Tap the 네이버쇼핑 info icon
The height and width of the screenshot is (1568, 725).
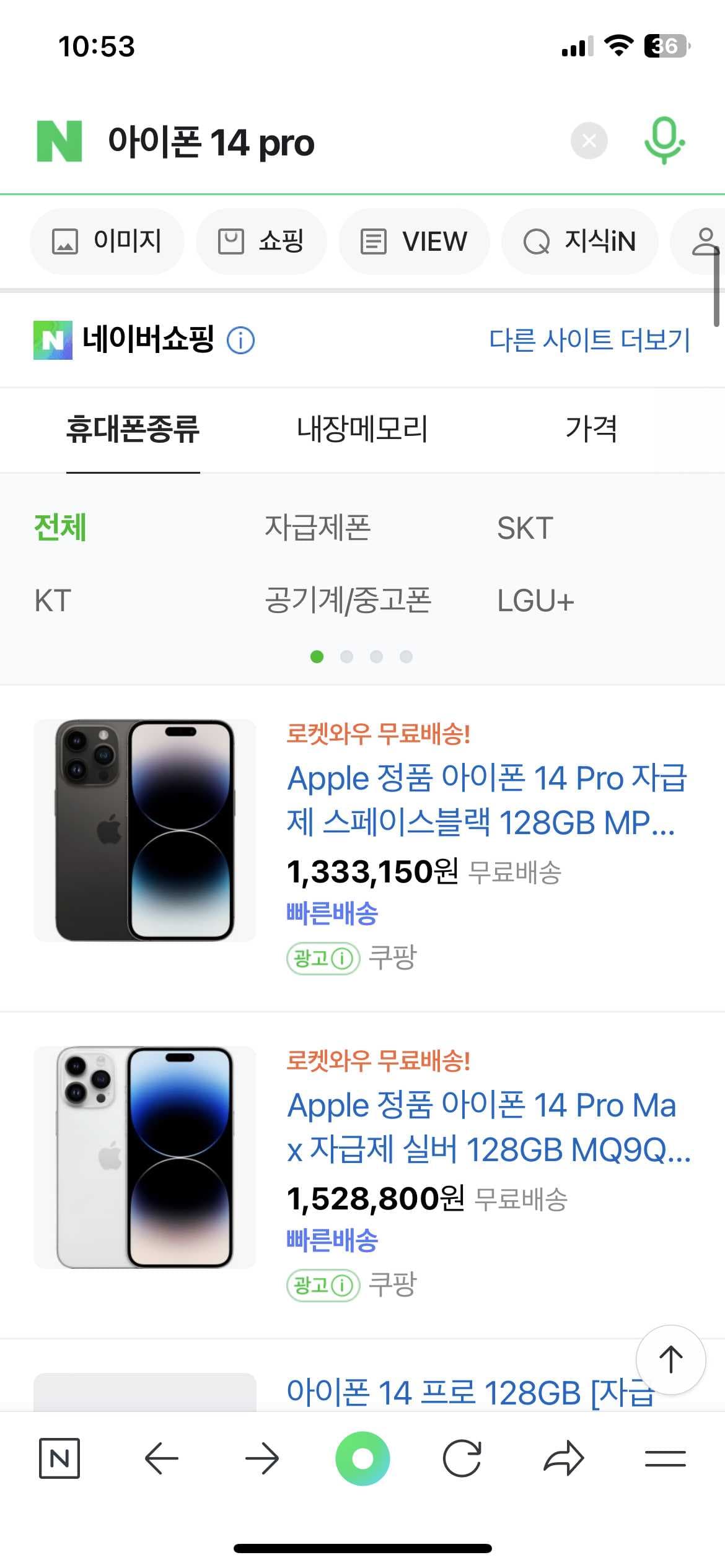point(242,340)
